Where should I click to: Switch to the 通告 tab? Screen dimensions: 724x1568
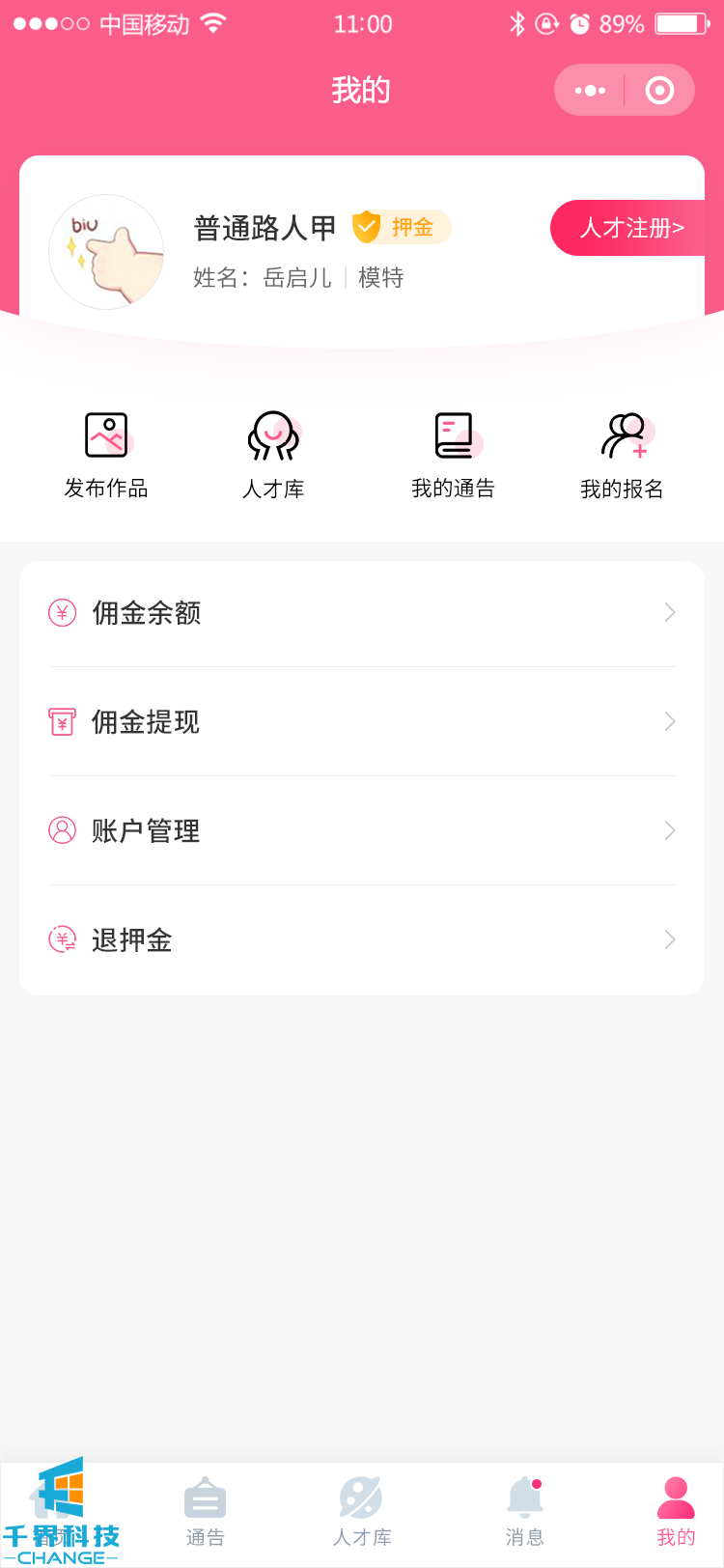[x=205, y=1512]
